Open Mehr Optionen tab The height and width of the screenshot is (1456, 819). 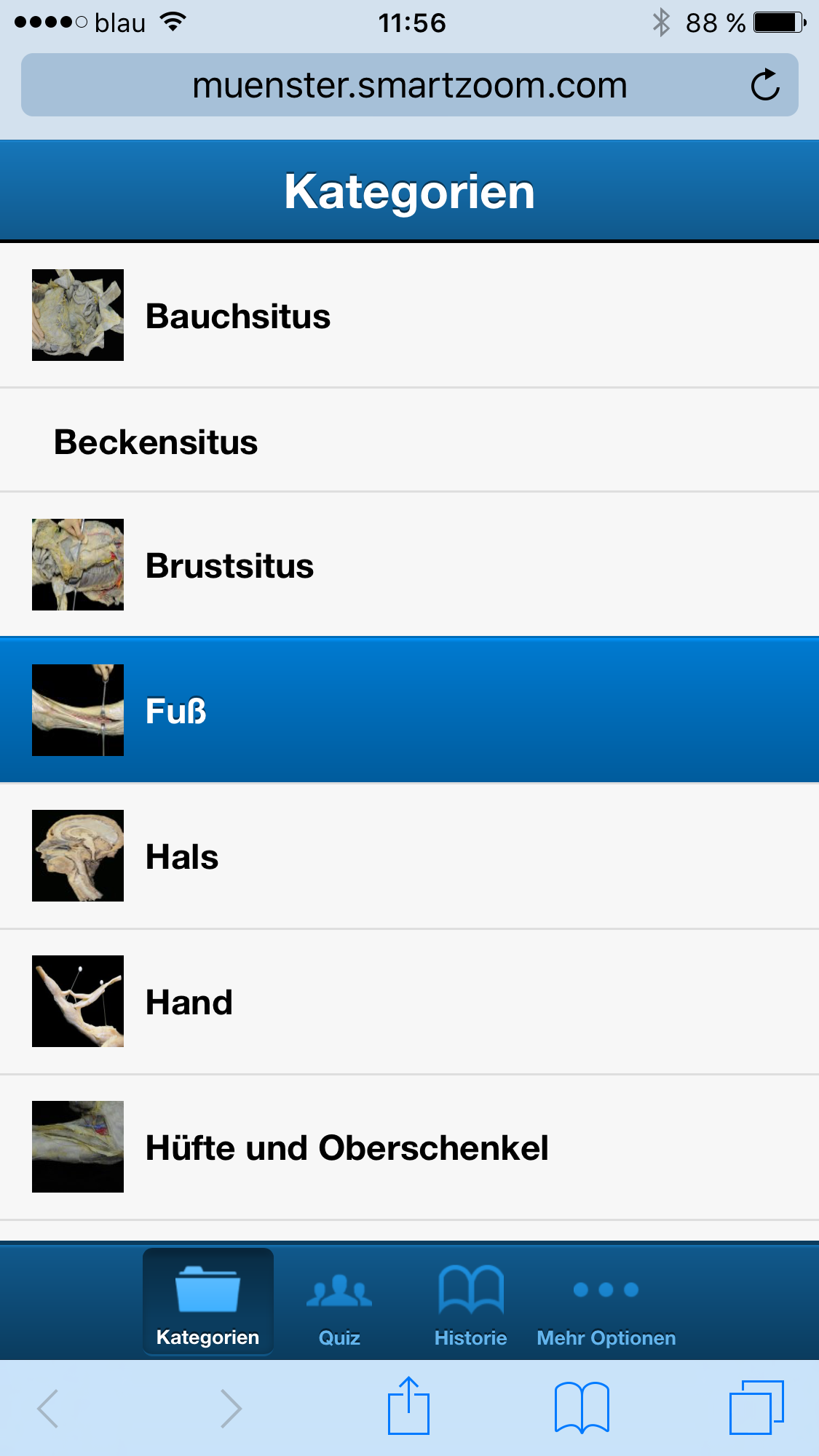pyautogui.click(x=606, y=1304)
